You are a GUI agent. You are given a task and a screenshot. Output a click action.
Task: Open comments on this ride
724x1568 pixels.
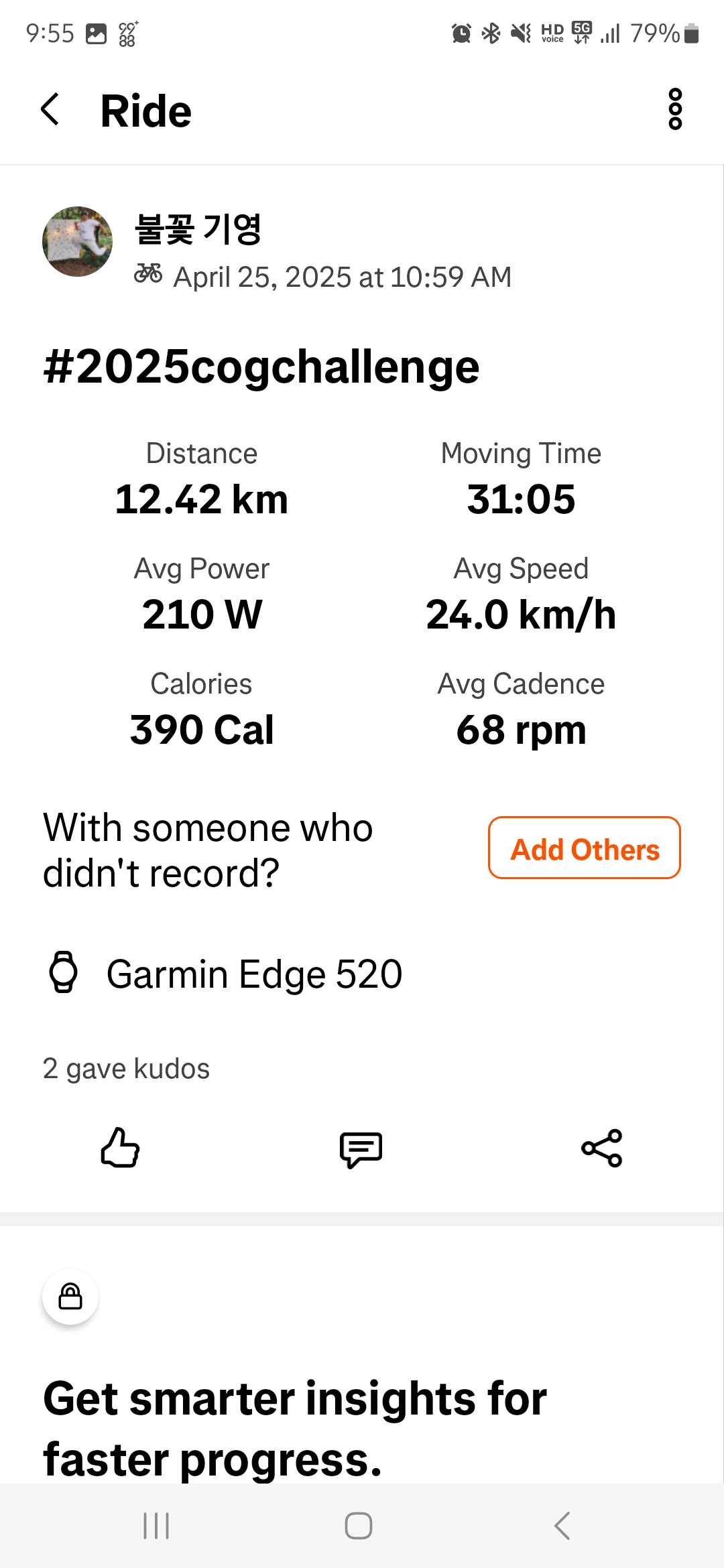[x=361, y=1149]
